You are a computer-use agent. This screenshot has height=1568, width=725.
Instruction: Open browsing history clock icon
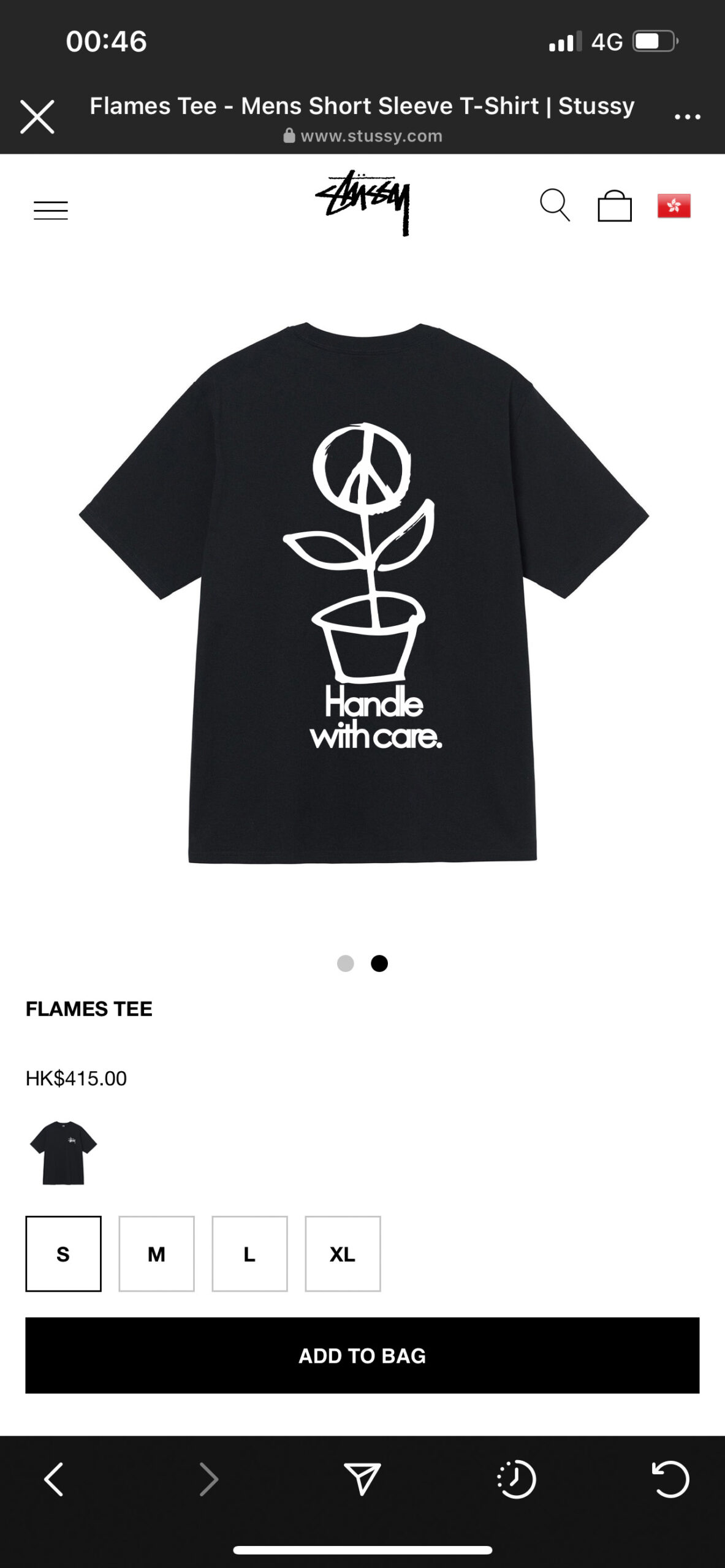(x=516, y=1479)
